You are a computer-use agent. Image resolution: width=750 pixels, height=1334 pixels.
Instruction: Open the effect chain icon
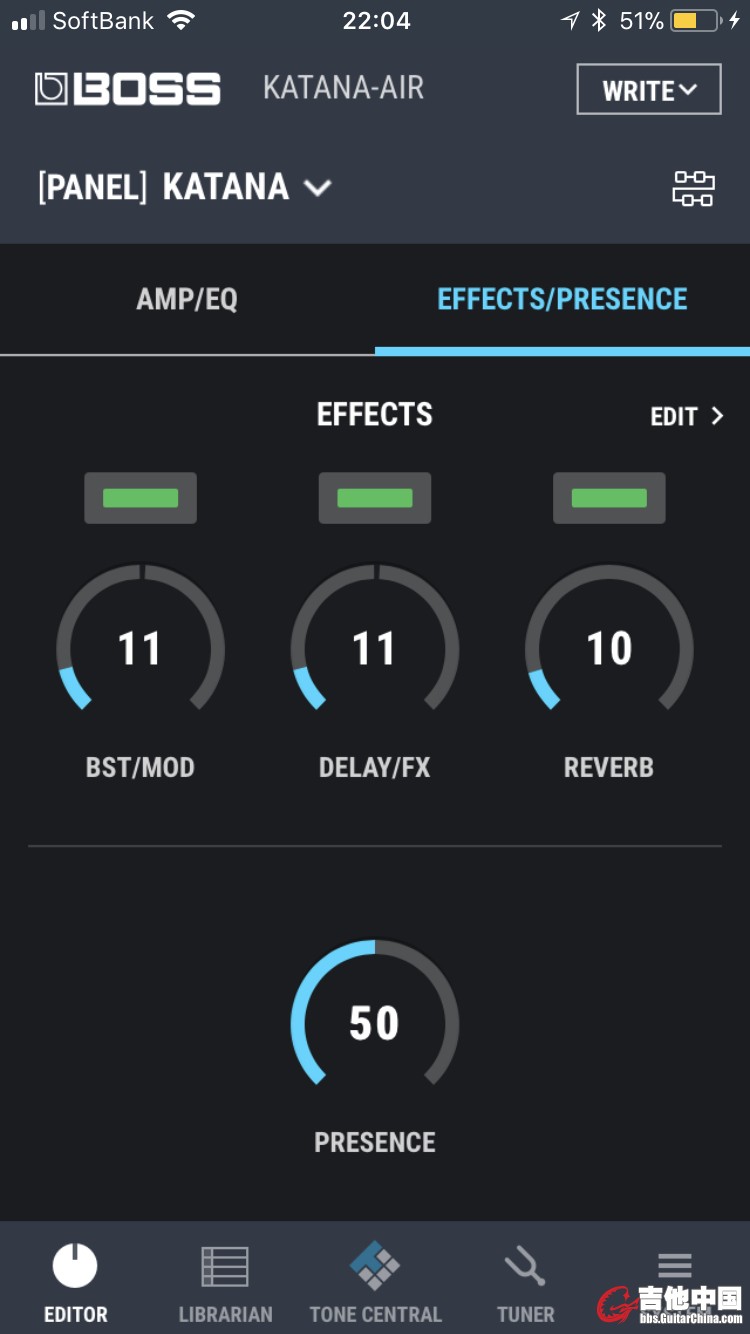(x=693, y=188)
